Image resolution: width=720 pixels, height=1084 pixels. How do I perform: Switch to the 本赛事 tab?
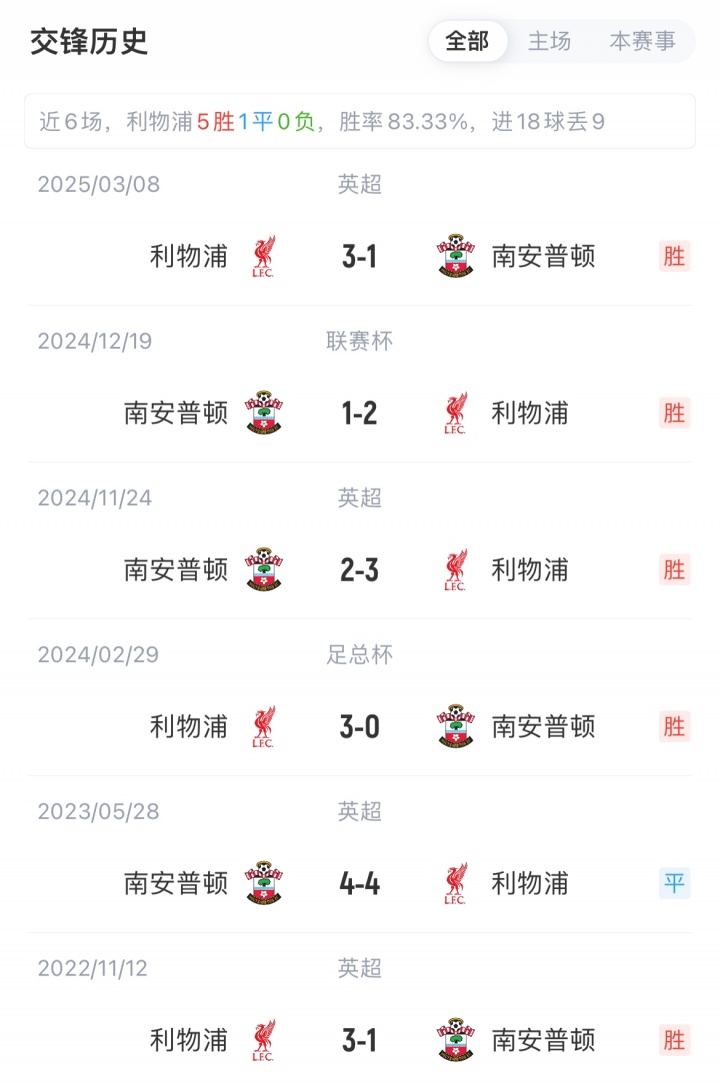pos(642,41)
